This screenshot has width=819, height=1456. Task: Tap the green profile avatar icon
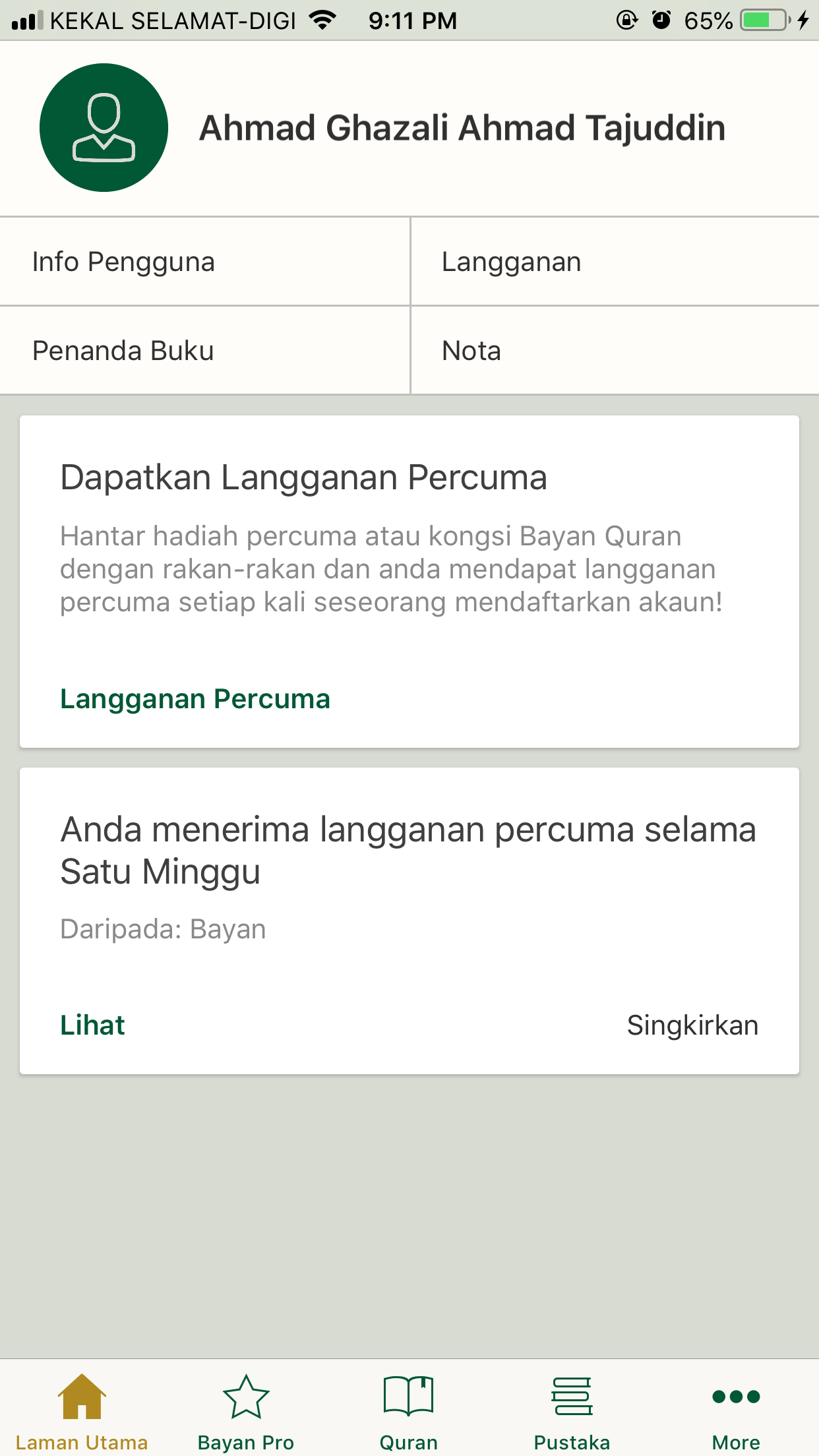104,128
